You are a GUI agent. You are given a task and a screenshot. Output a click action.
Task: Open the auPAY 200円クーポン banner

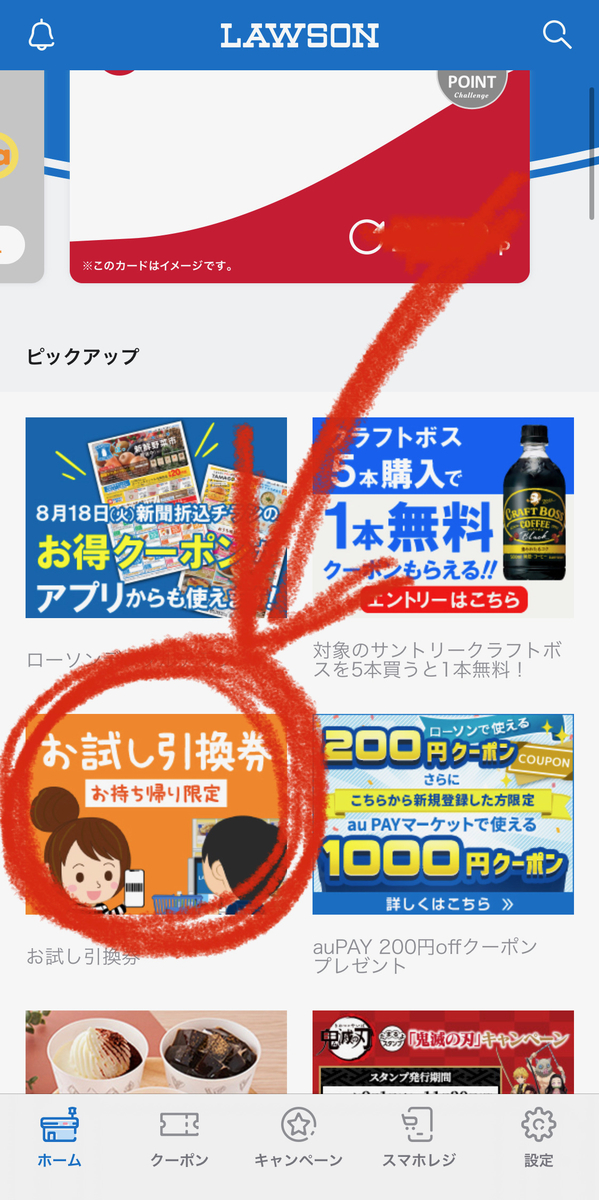(x=443, y=814)
